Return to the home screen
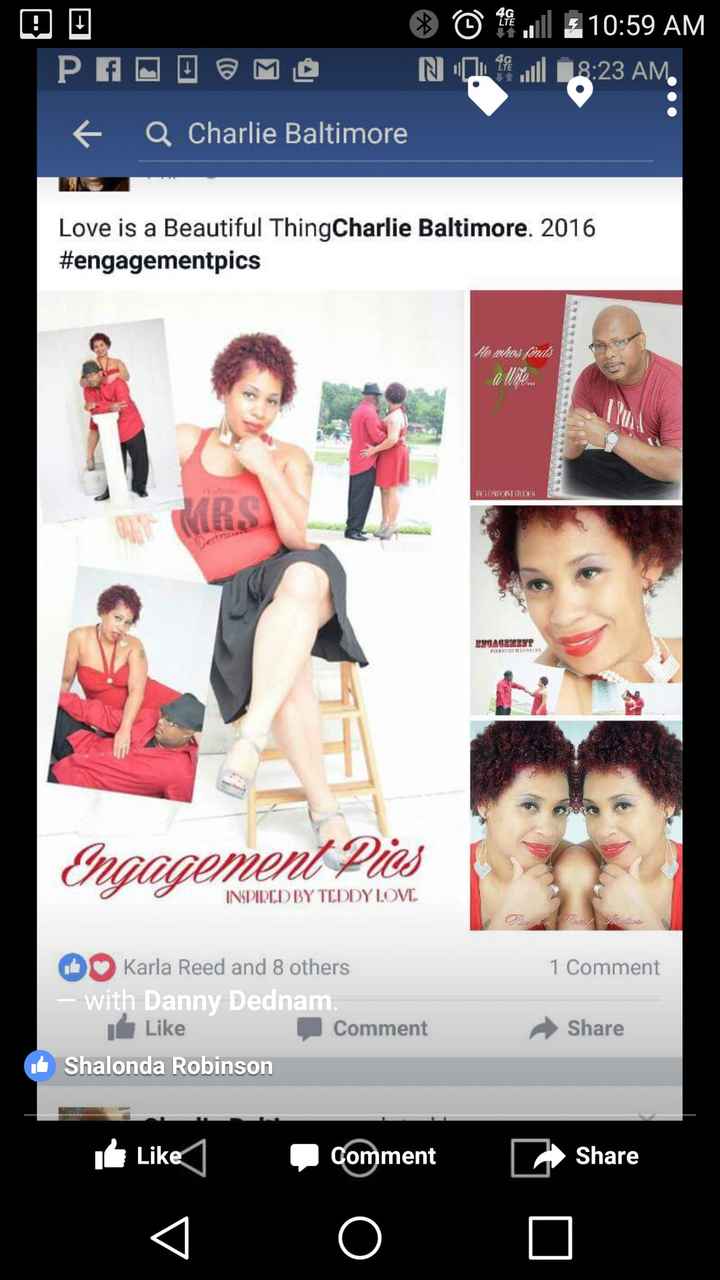The image size is (720, 1280). point(360,1238)
